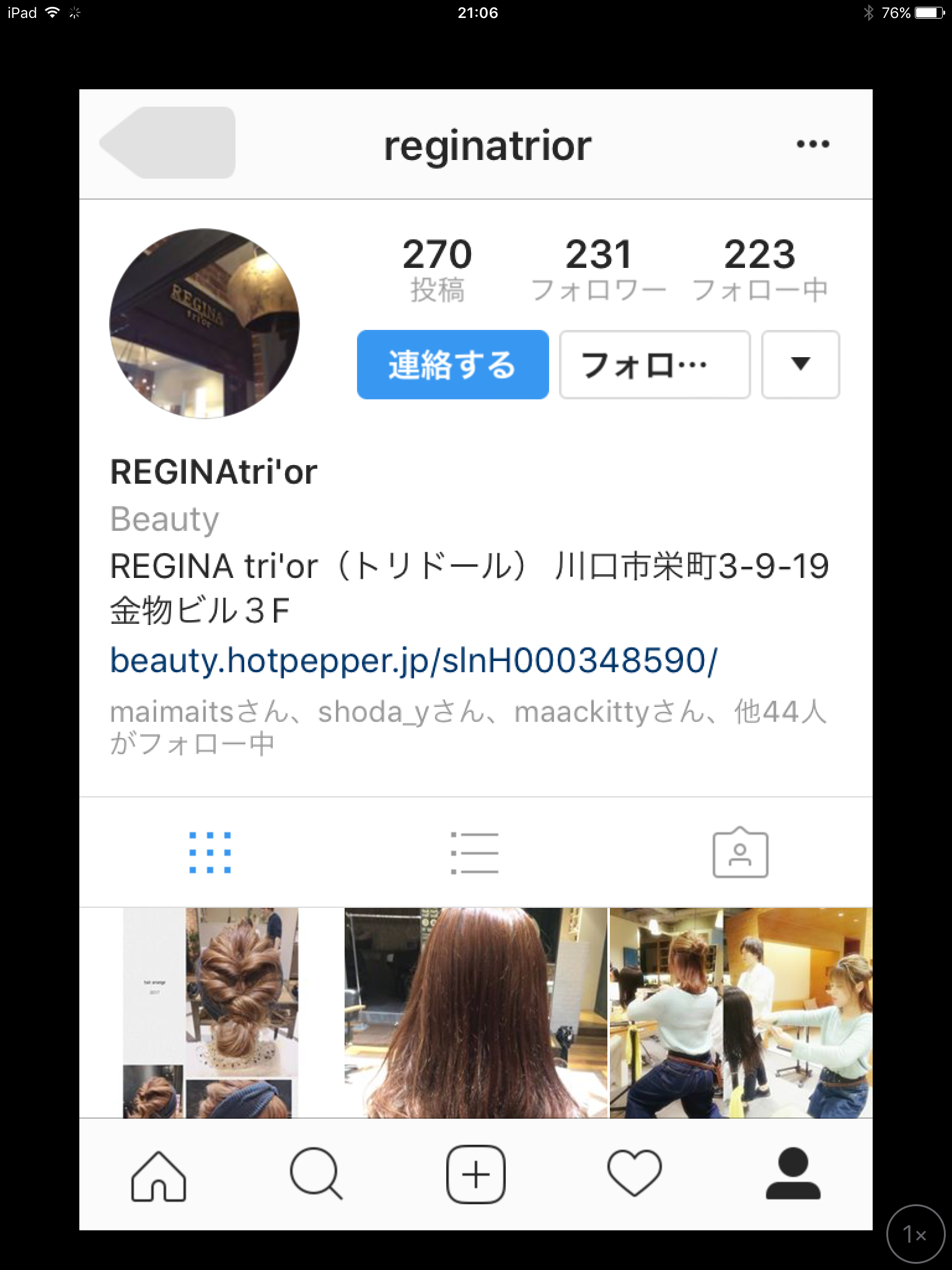Tap the フォロー follow status button
952x1270 pixels.
pos(654,365)
